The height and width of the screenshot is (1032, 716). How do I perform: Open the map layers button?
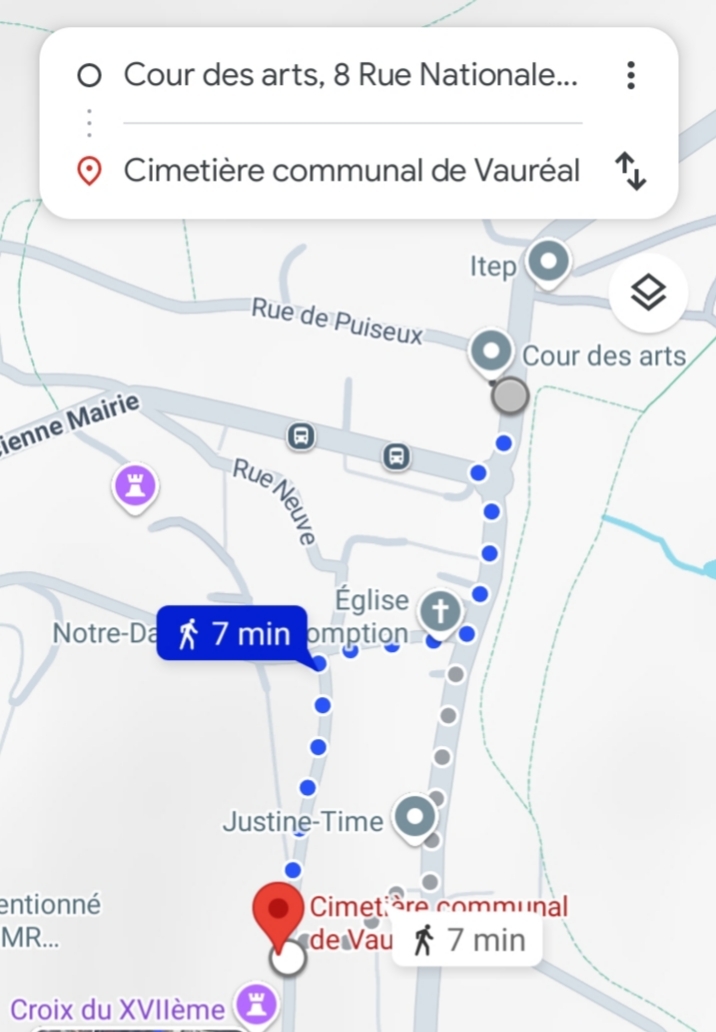point(648,293)
